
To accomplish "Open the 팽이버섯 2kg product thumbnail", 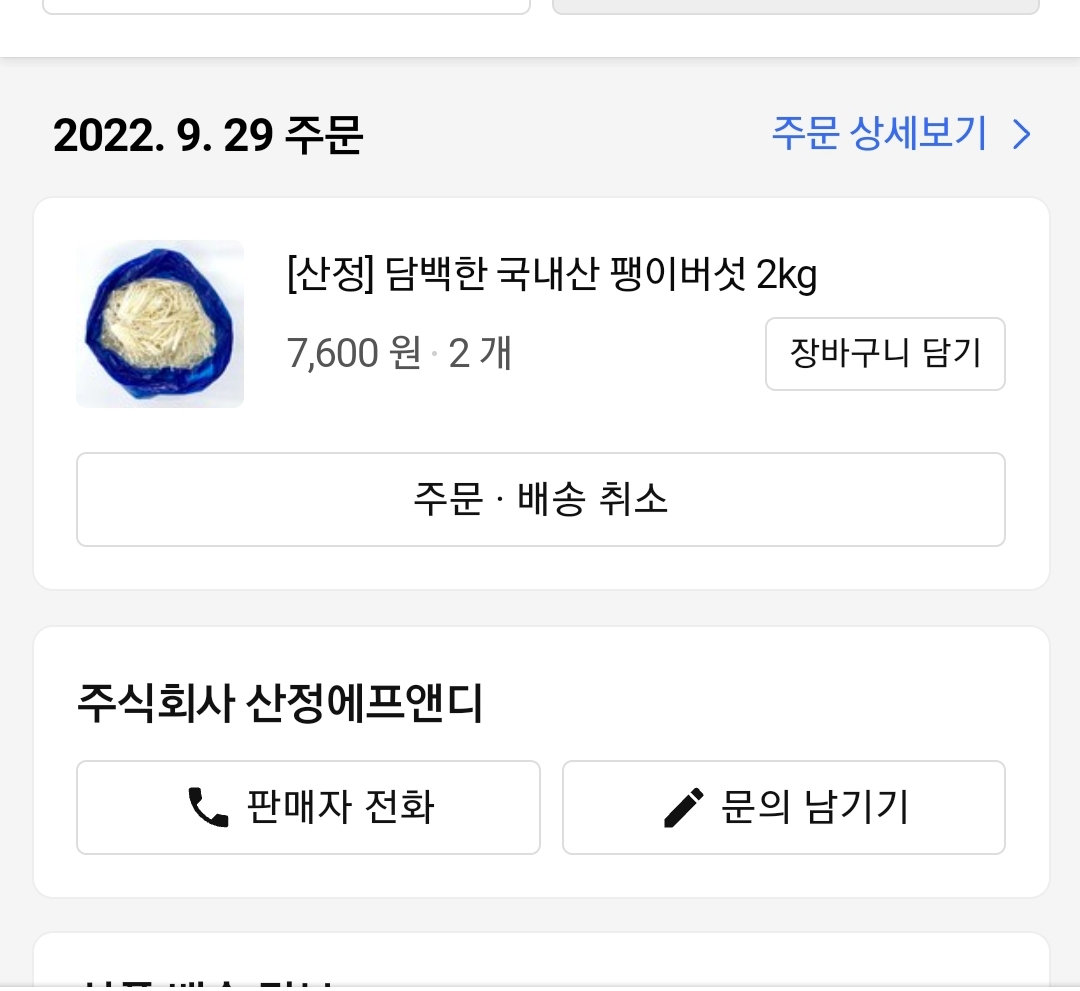I will (x=160, y=324).
